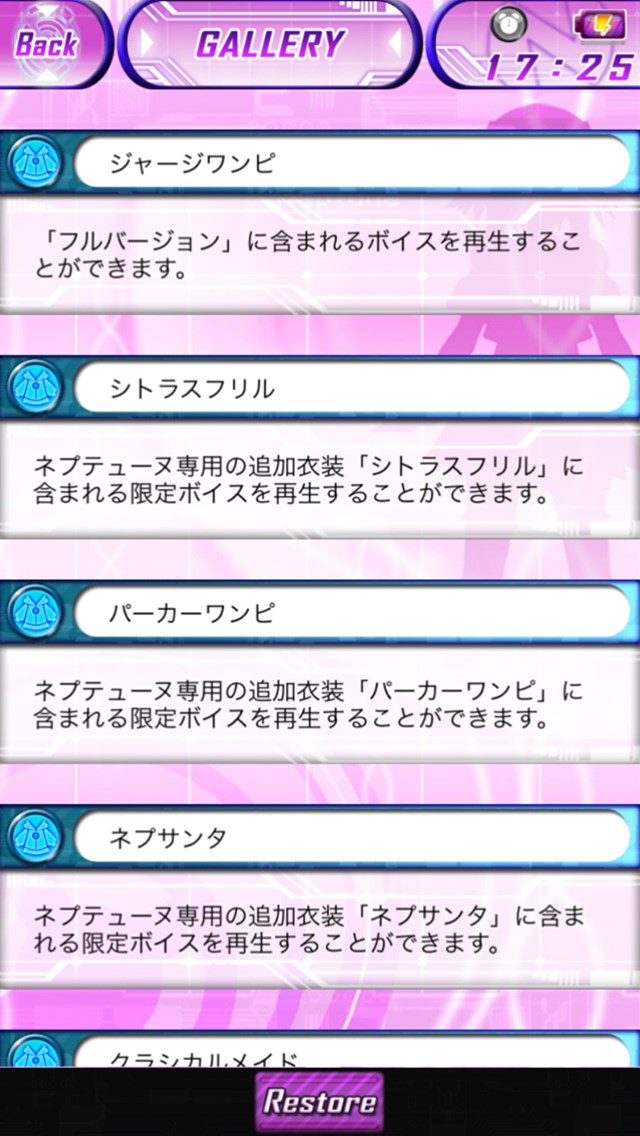Tap the Restore button
This screenshot has height=1136, width=640.
click(320, 1102)
